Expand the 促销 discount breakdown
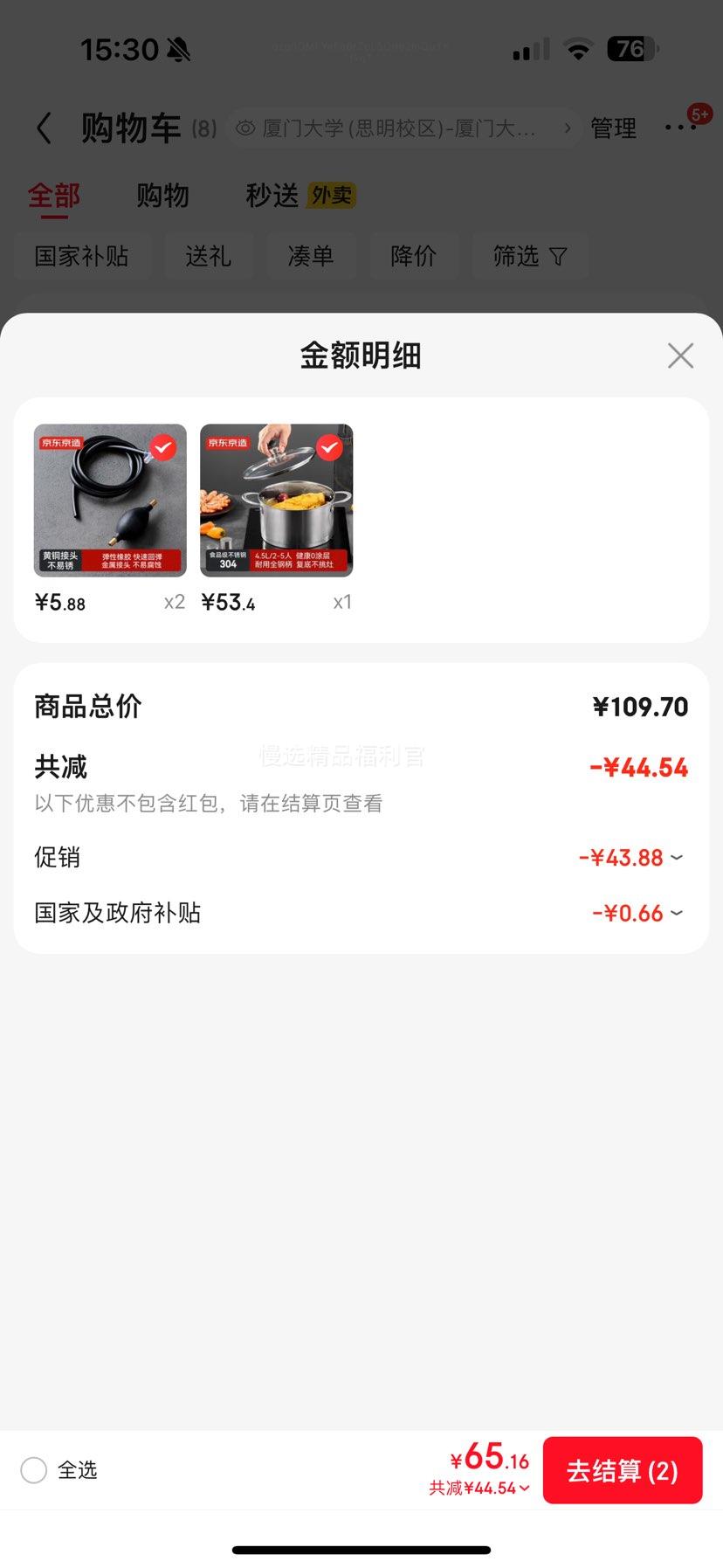Screen dimensions: 723x1568 [x=630, y=858]
